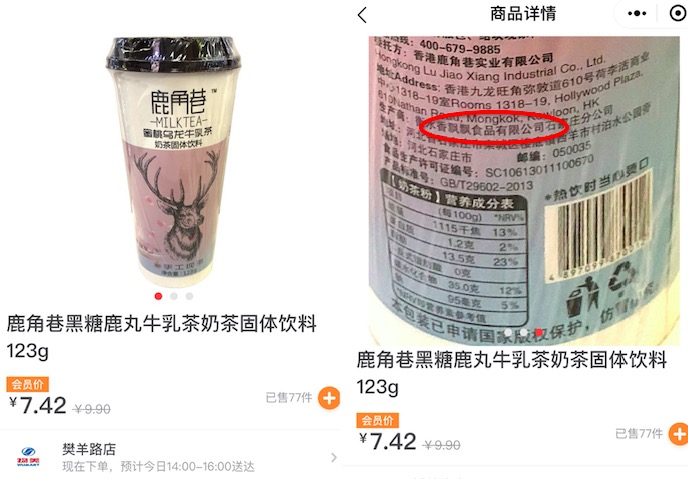
Task: Go back from the 商品详情 page
Action: (362, 14)
